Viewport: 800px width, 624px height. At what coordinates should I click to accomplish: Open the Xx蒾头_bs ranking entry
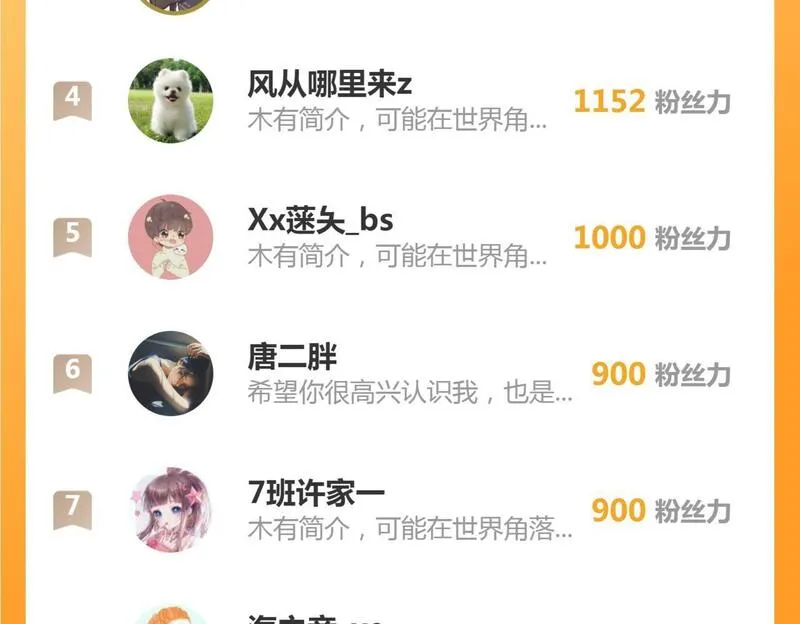399,237
